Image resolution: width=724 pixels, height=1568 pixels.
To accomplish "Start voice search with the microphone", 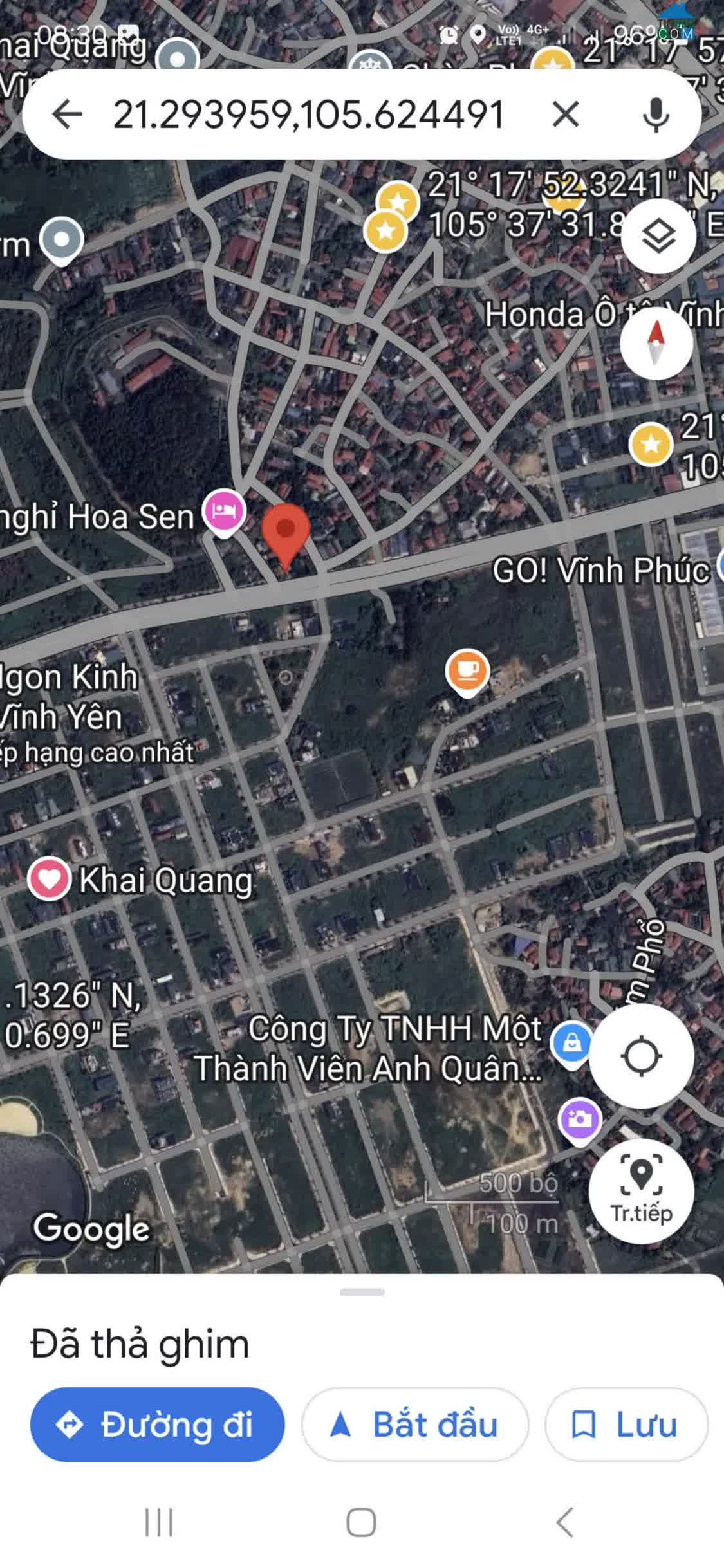I will pos(656,115).
